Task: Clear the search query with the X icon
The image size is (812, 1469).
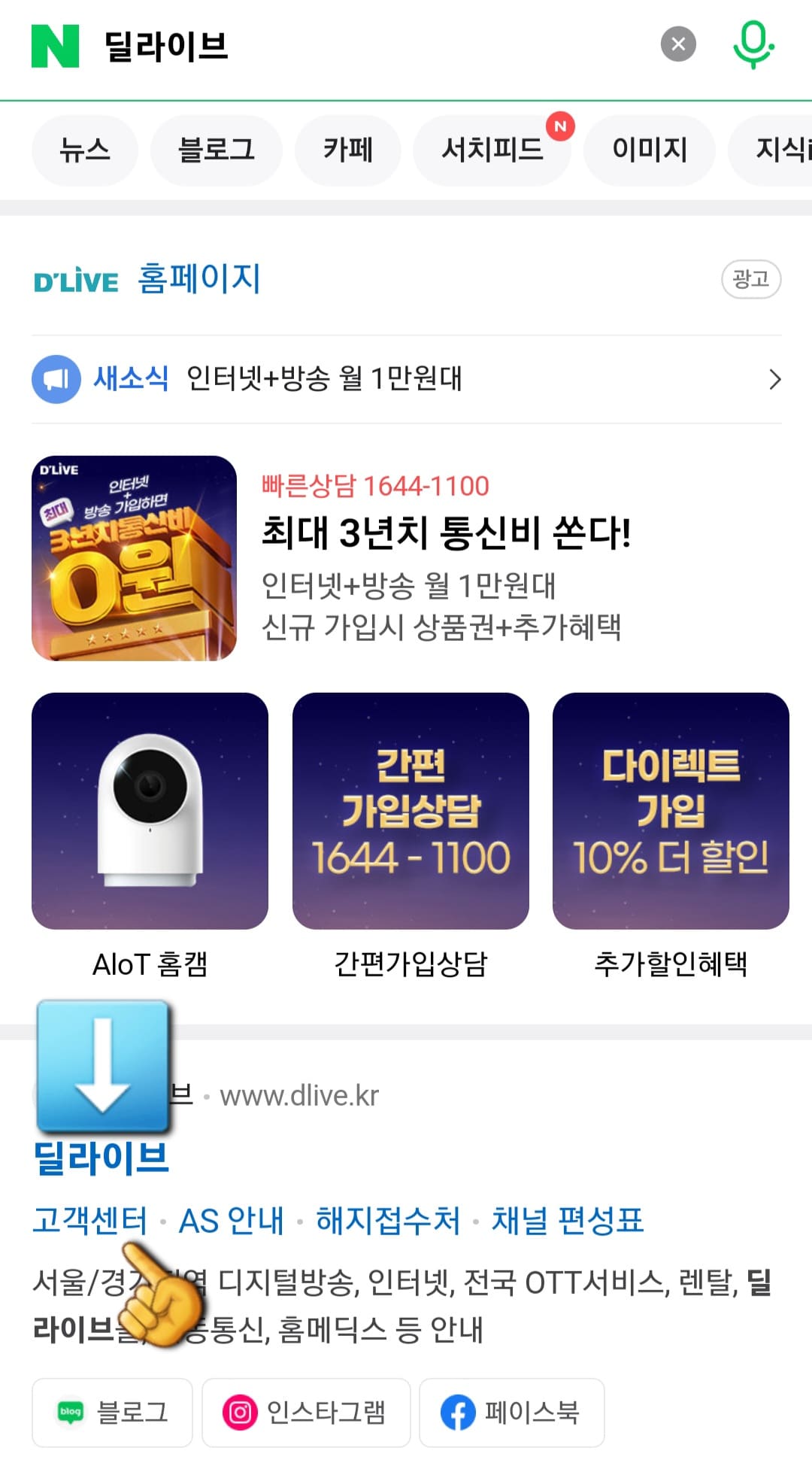Action: (677, 43)
